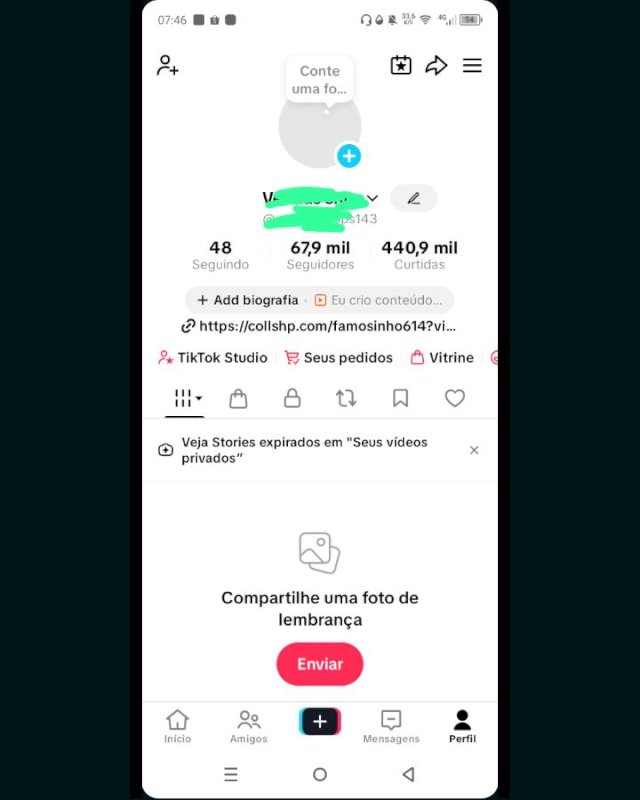Screen dimensions: 640x800
Task: Dismiss the expired Stories banner
Action: point(474,450)
